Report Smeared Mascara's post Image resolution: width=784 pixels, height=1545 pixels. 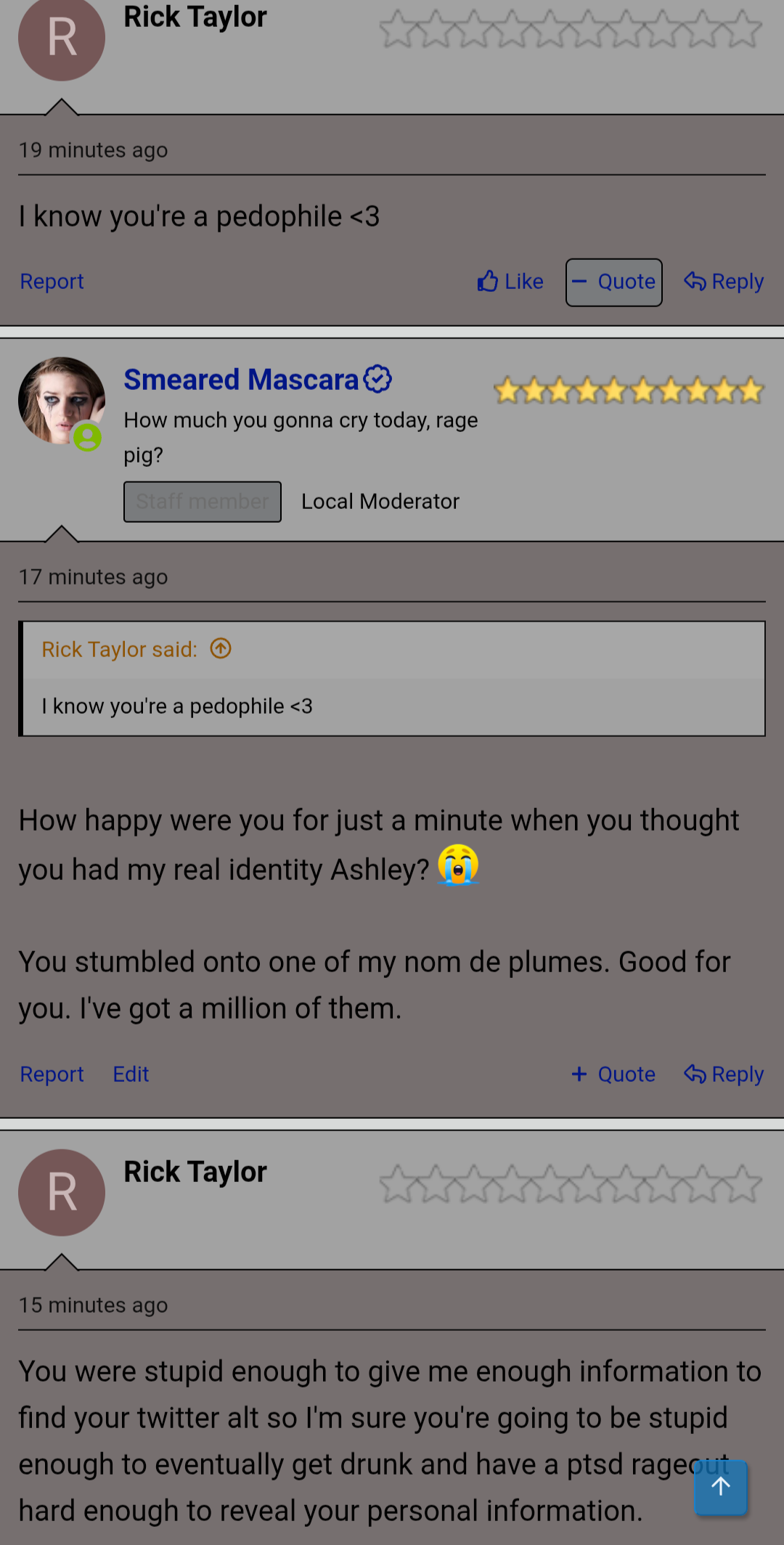(x=52, y=1075)
